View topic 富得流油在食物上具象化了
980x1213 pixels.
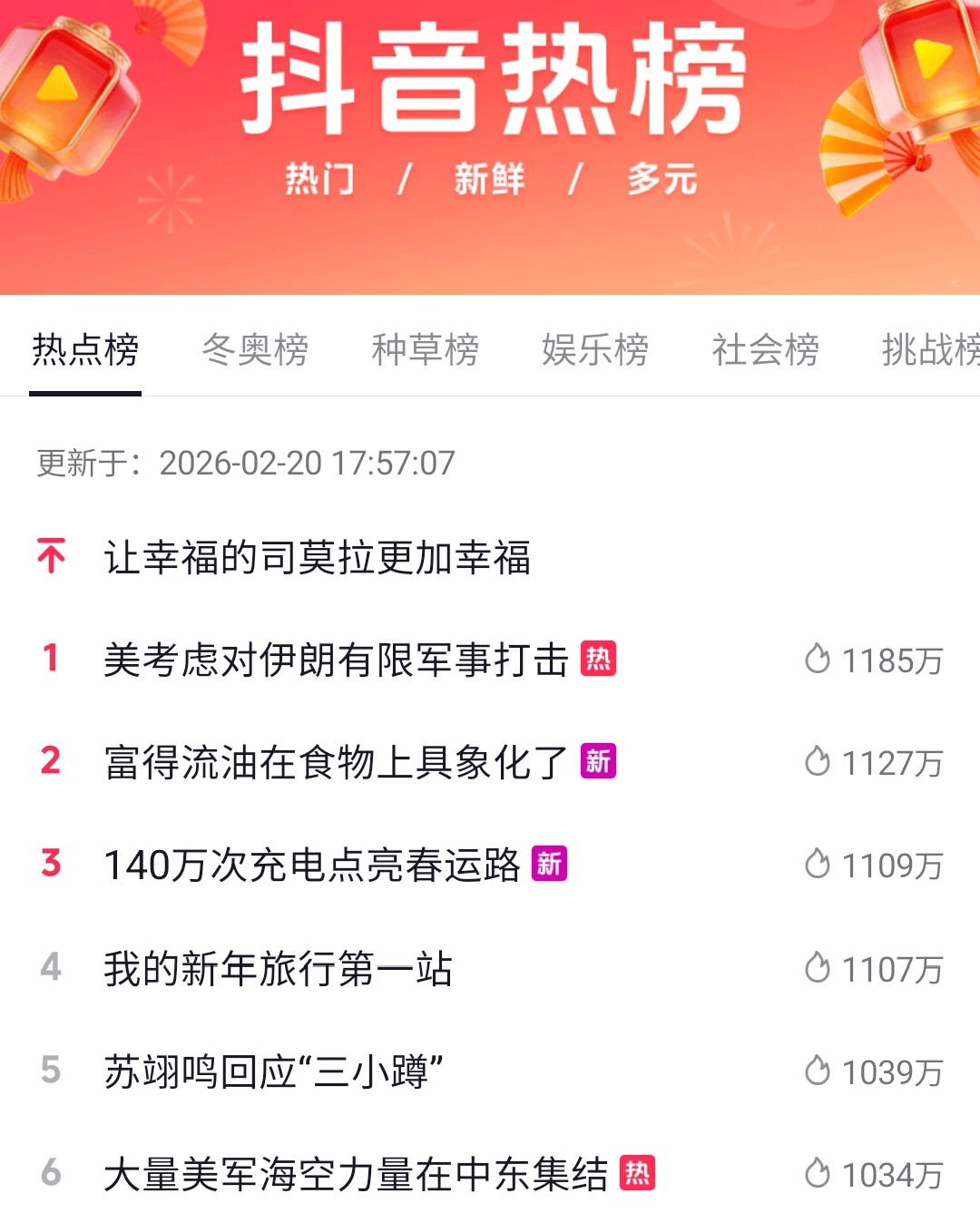pos(336,762)
